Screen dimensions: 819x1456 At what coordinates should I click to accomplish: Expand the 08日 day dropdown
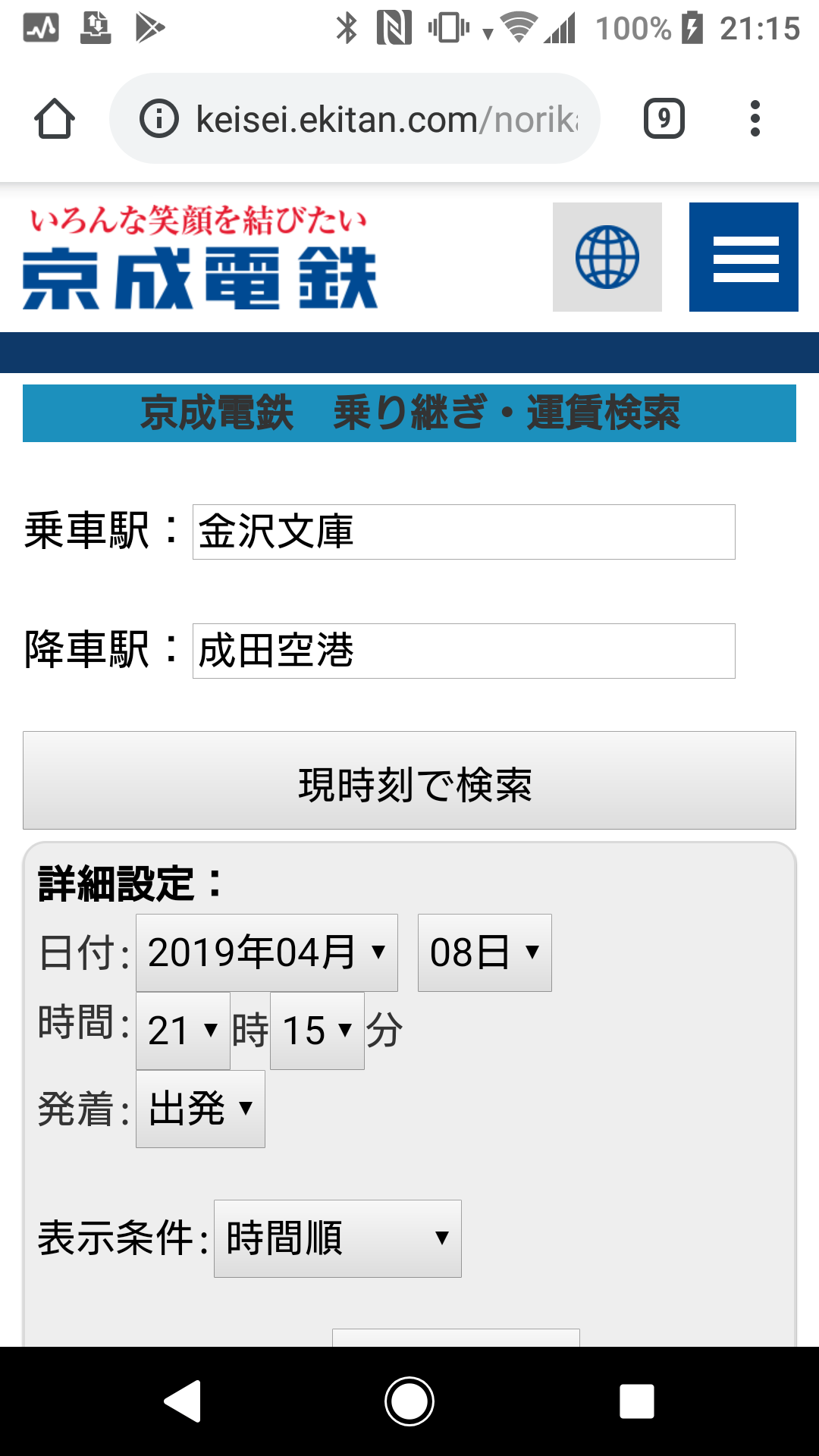(x=485, y=952)
